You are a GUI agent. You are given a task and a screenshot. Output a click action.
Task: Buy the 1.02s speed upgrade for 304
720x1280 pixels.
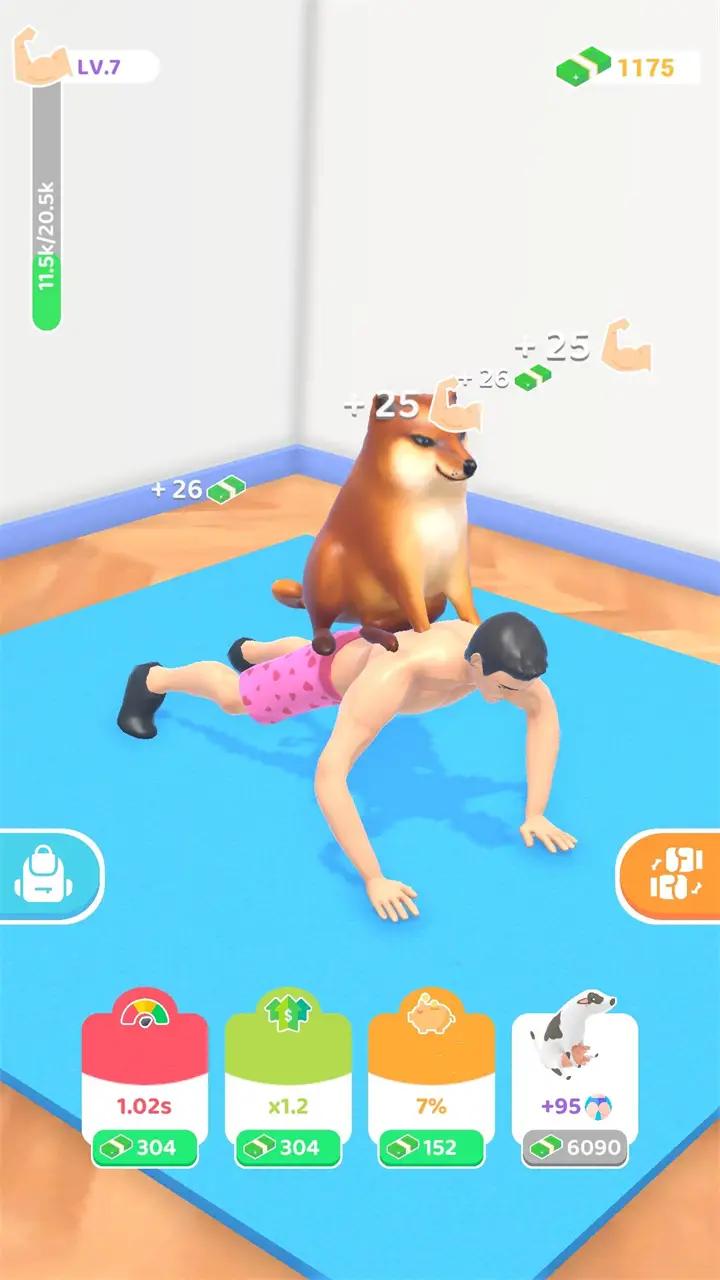click(145, 1147)
